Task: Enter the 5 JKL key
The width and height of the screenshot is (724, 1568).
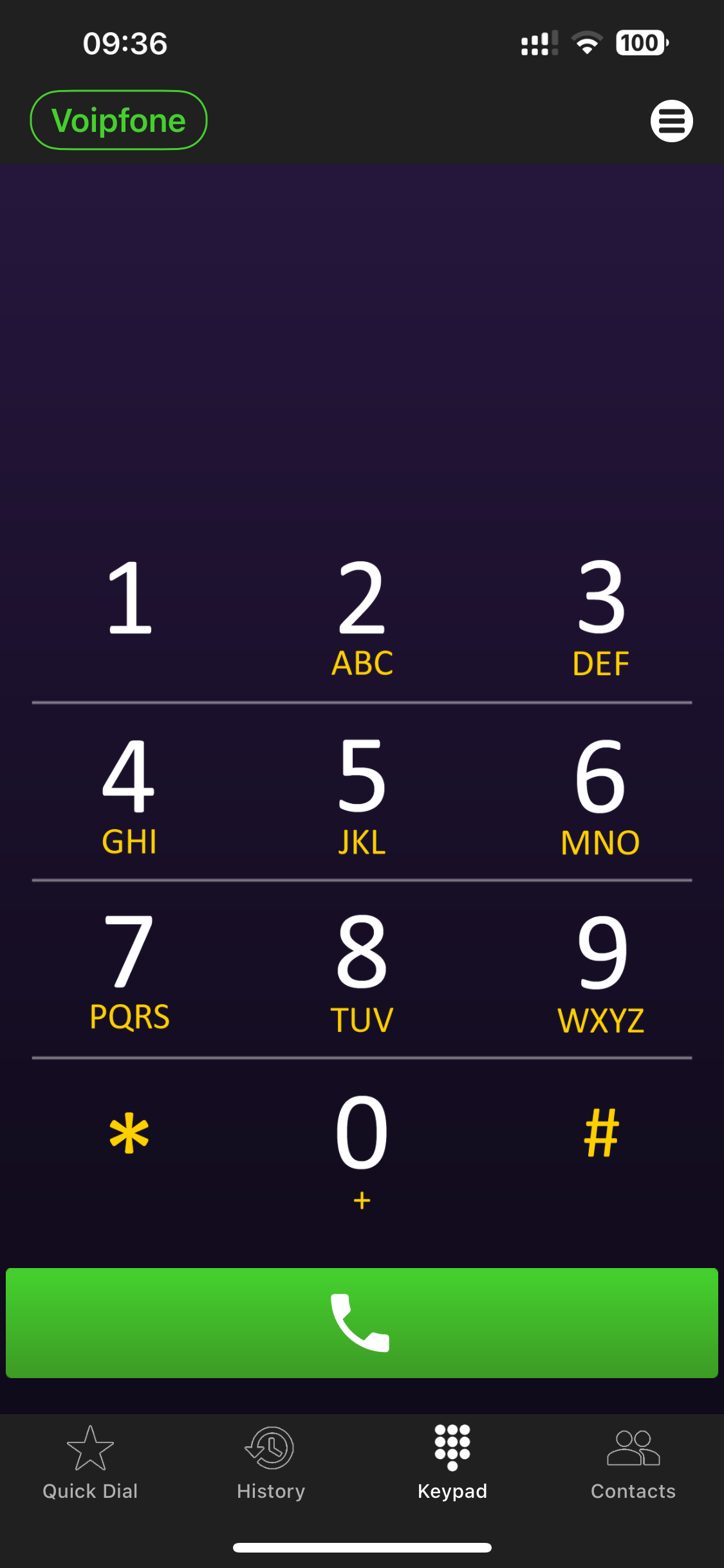Action: point(362,793)
